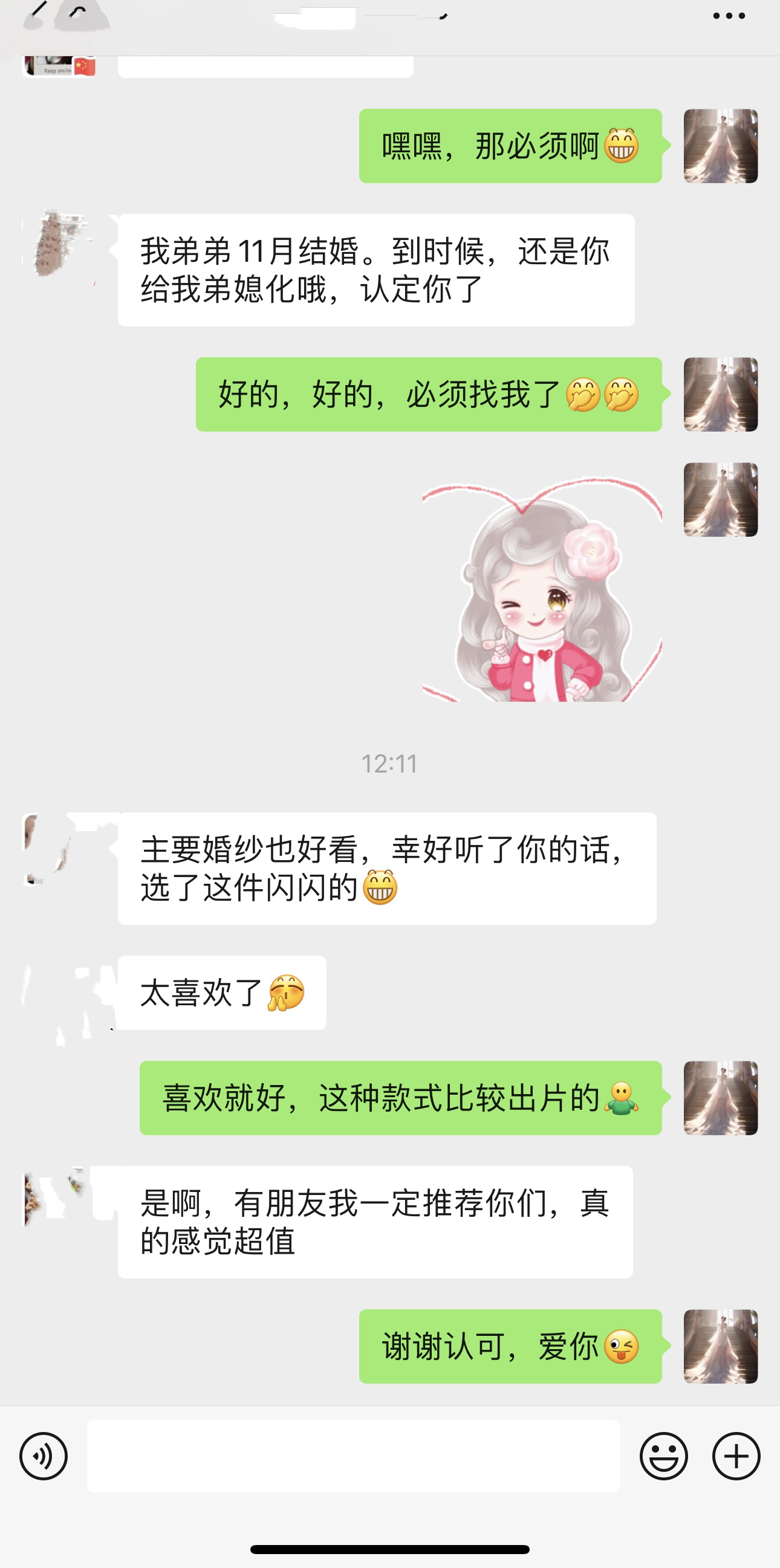Open the emoji sticker panel
Screen dimensions: 780x1568
[x=663, y=1456]
